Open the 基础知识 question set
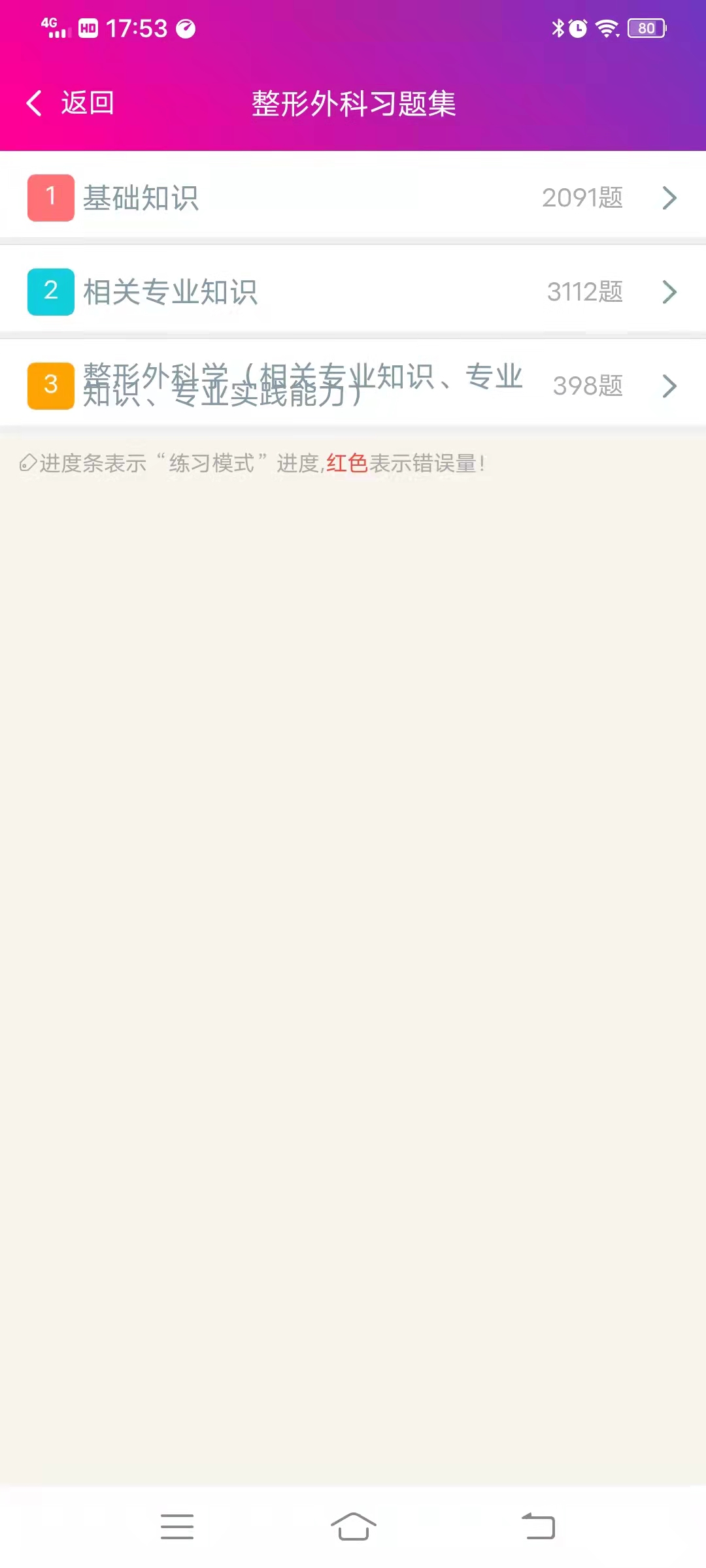 353,197
